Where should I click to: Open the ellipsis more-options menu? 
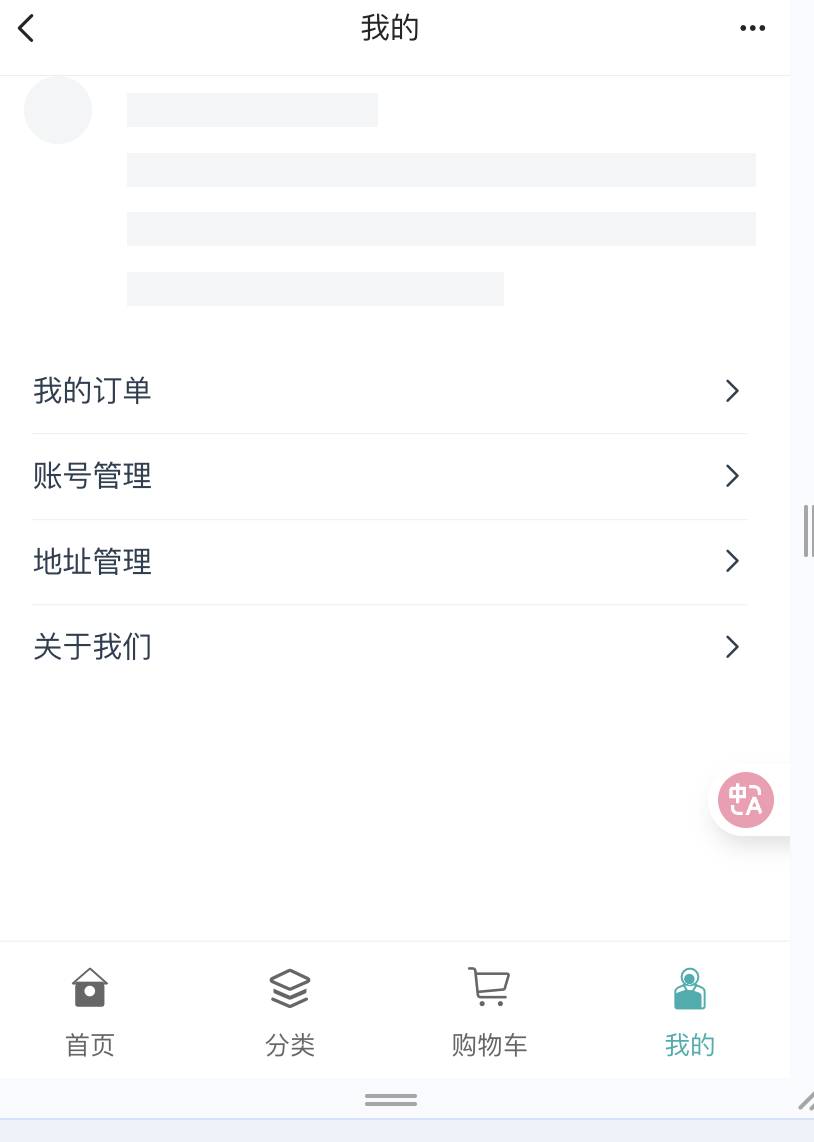point(752,28)
